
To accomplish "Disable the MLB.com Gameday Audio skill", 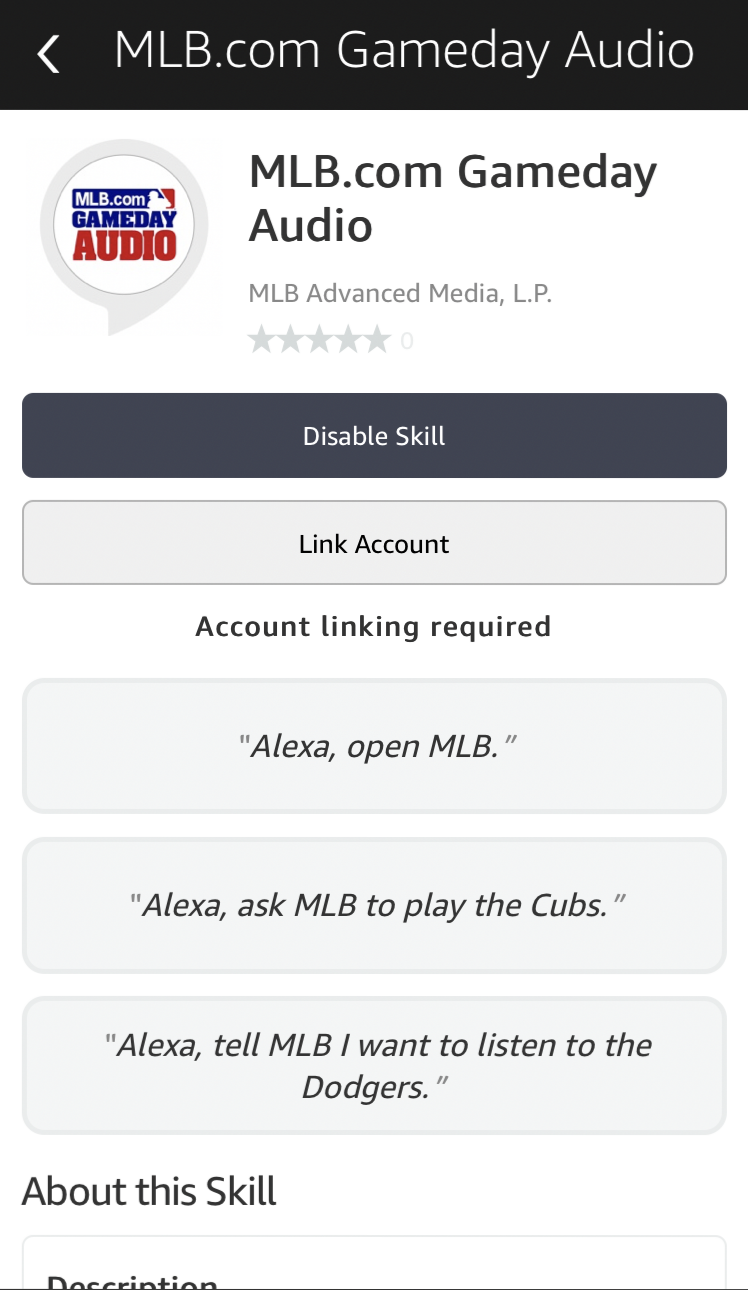I will pos(374,436).
